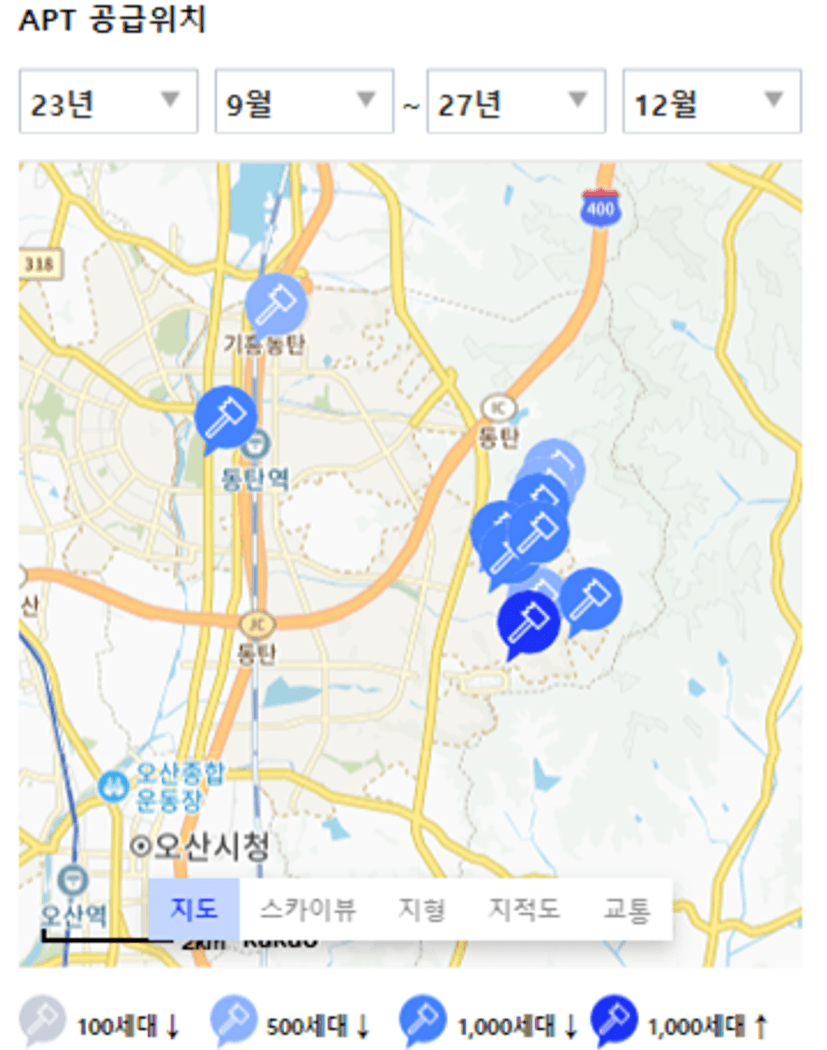Tap the supply marker beside 동탄역
Image resolution: width=827 pixels, height=1050 pixels.
tap(225, 415)
